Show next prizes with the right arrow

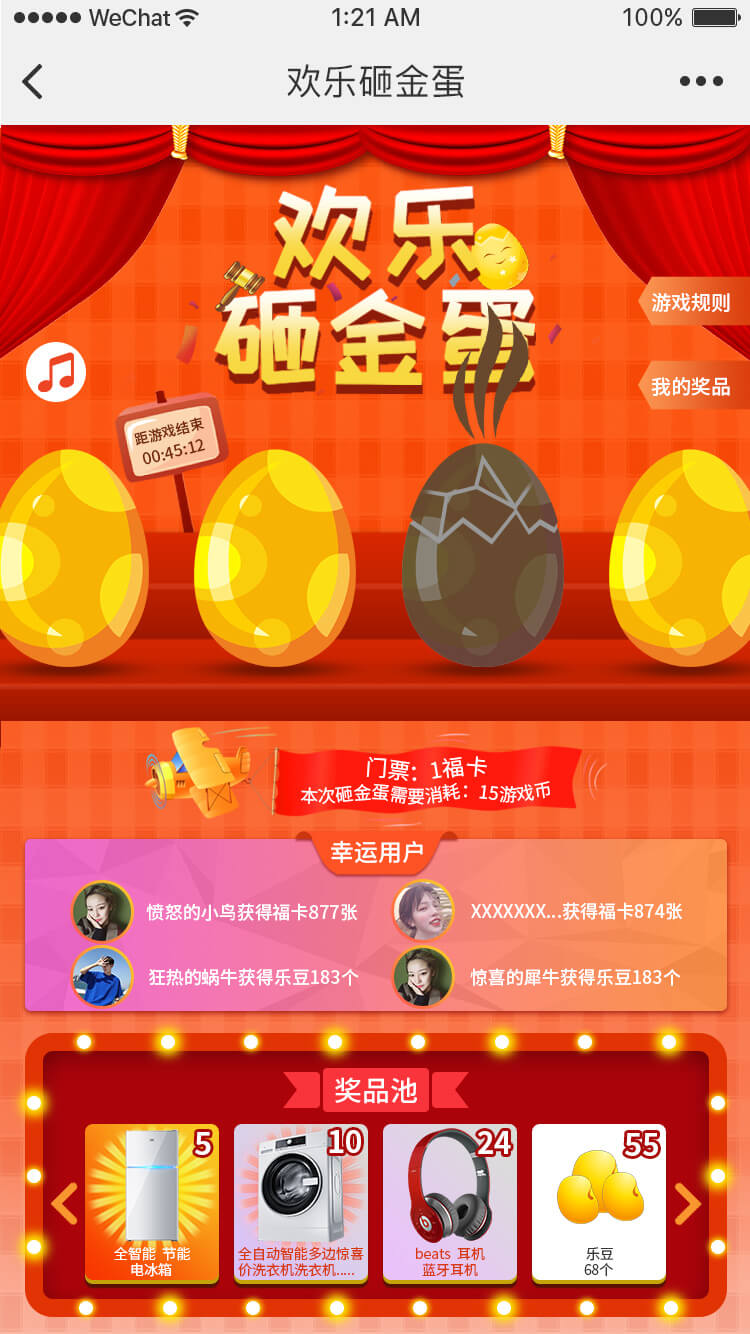coord(688,1204)
